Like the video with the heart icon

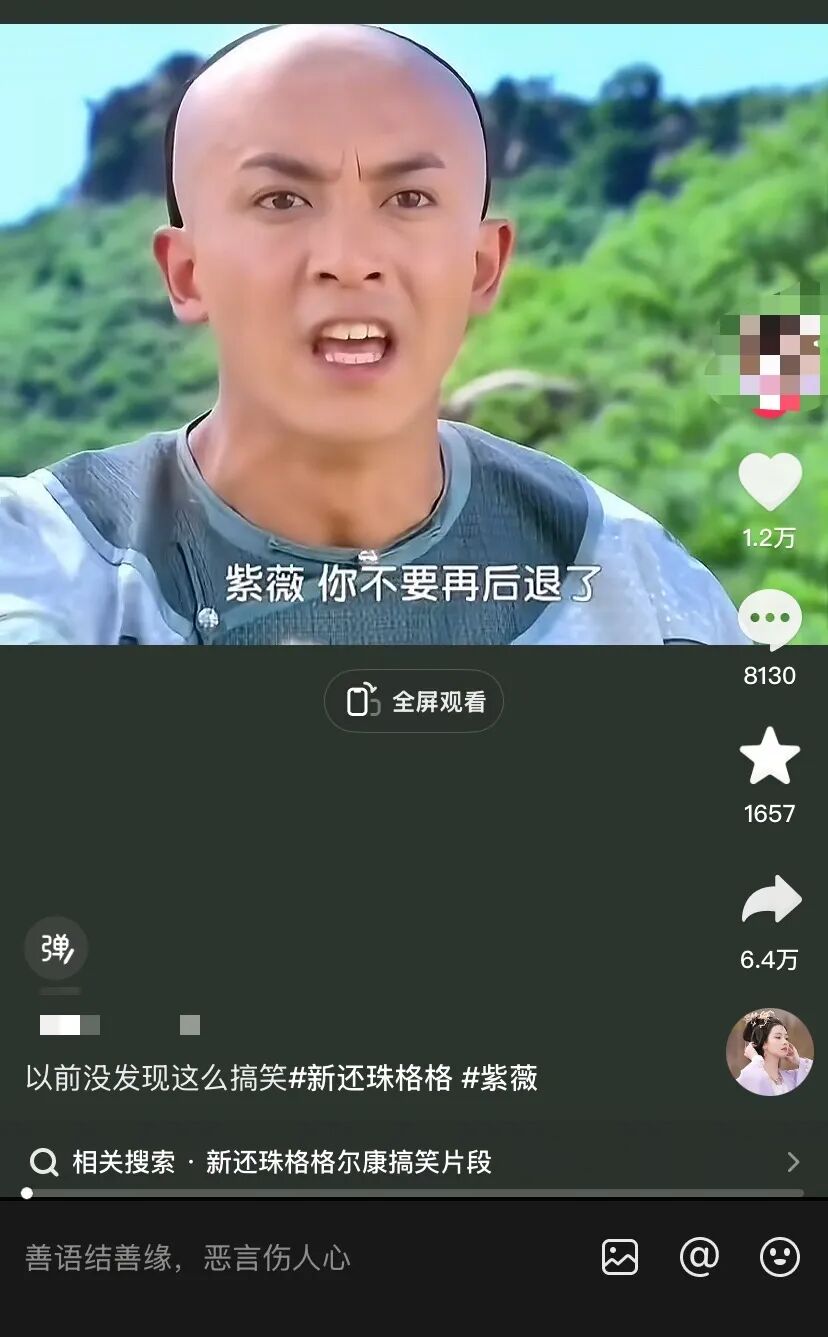[770, 482]
